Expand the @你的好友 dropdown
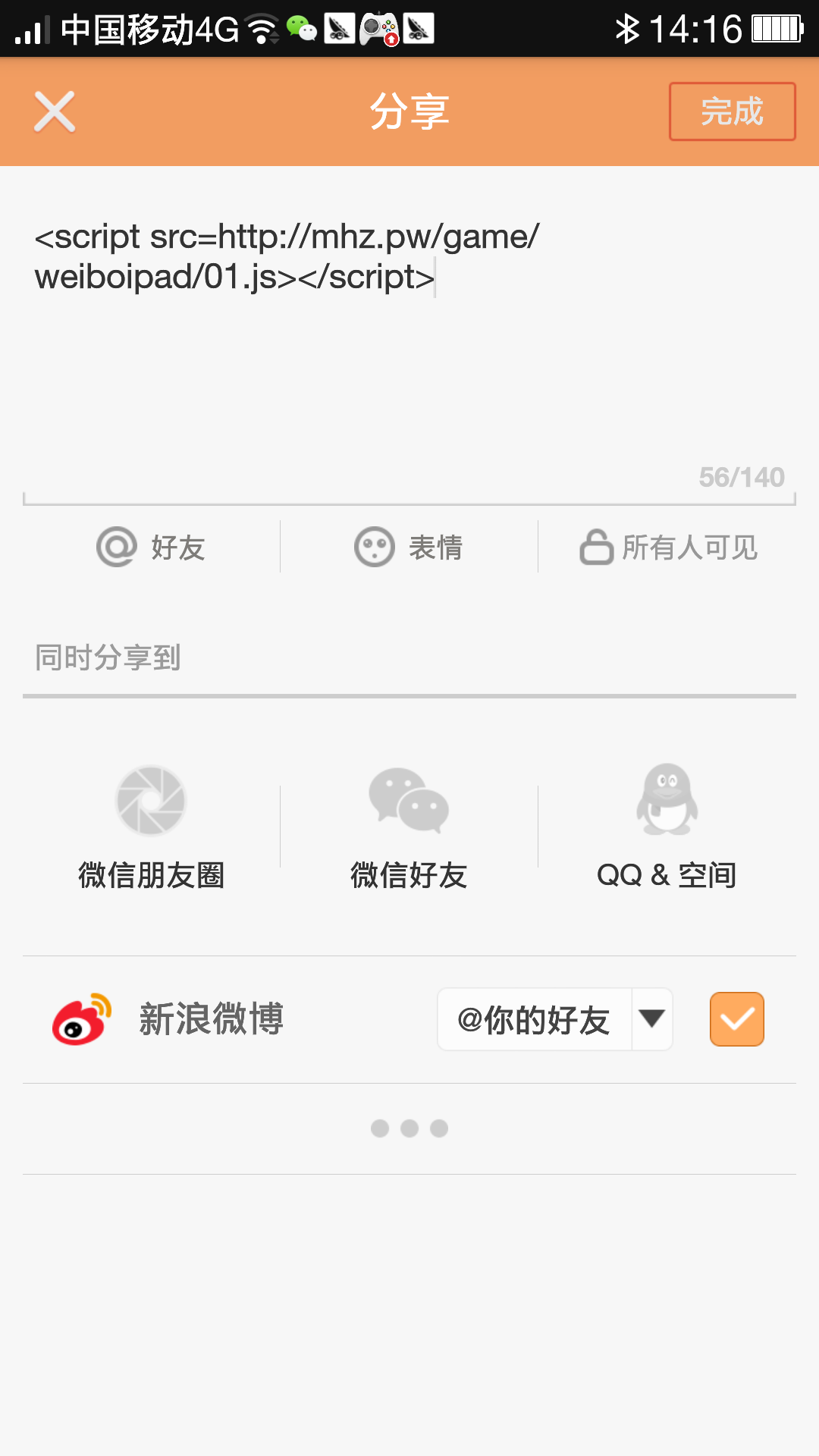Viewport: 819px width, 1456px height. (555, 1019)
